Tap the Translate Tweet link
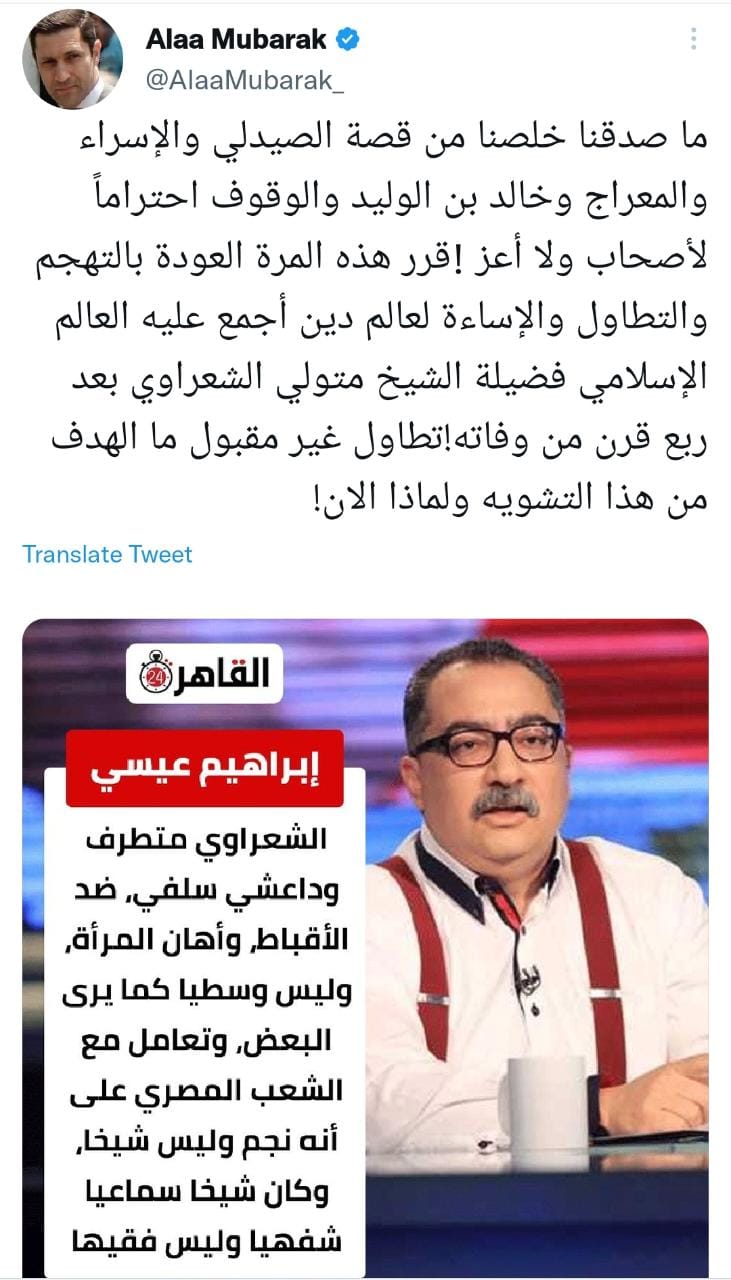 107,554
